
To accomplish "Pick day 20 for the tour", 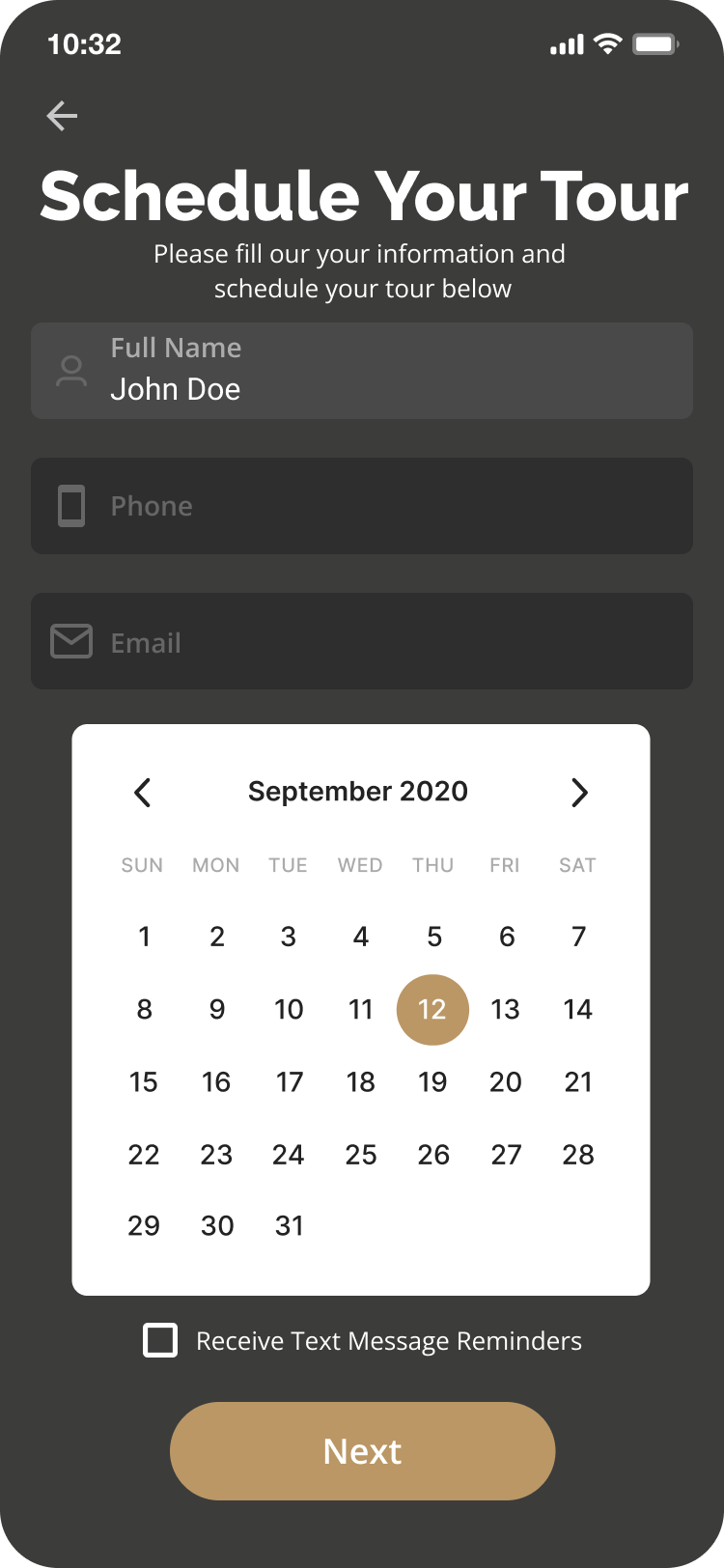I will (506, 1082).
